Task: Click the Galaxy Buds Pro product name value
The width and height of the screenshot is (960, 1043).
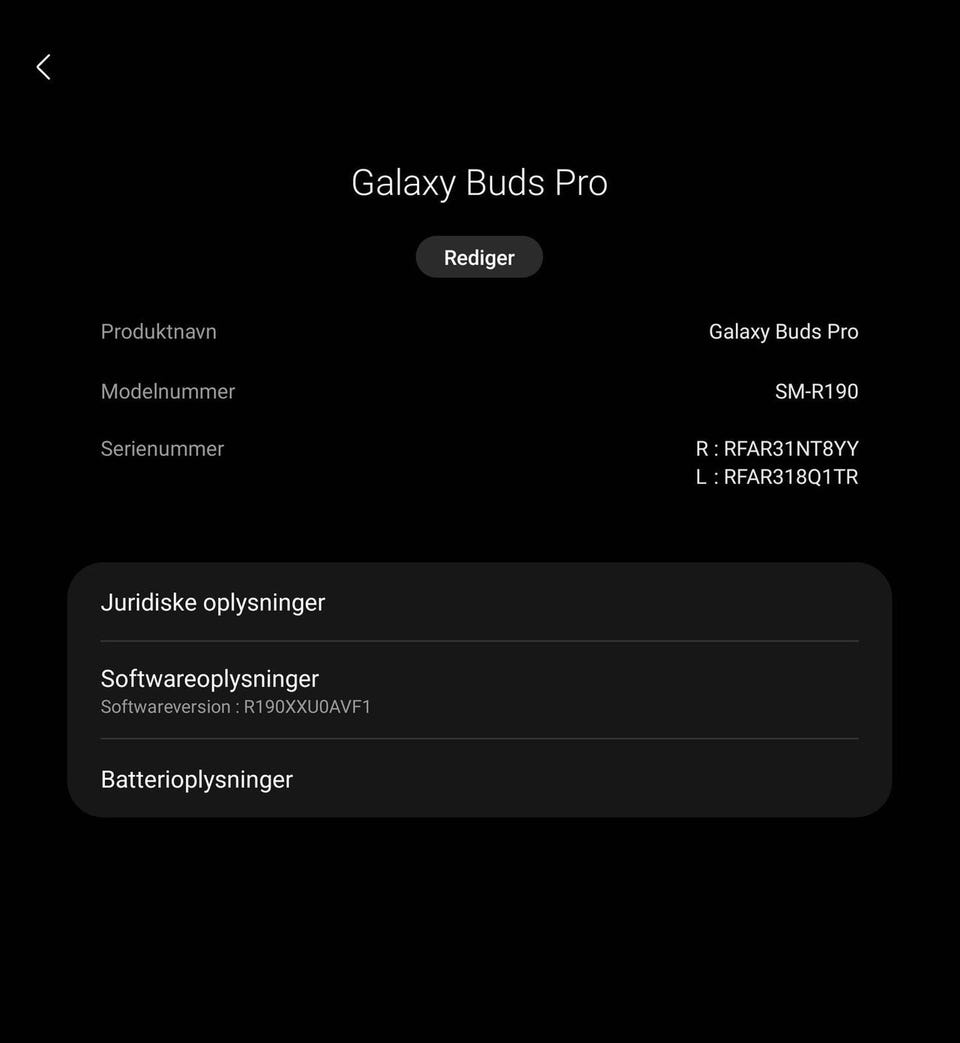Action: click(783, 331)
